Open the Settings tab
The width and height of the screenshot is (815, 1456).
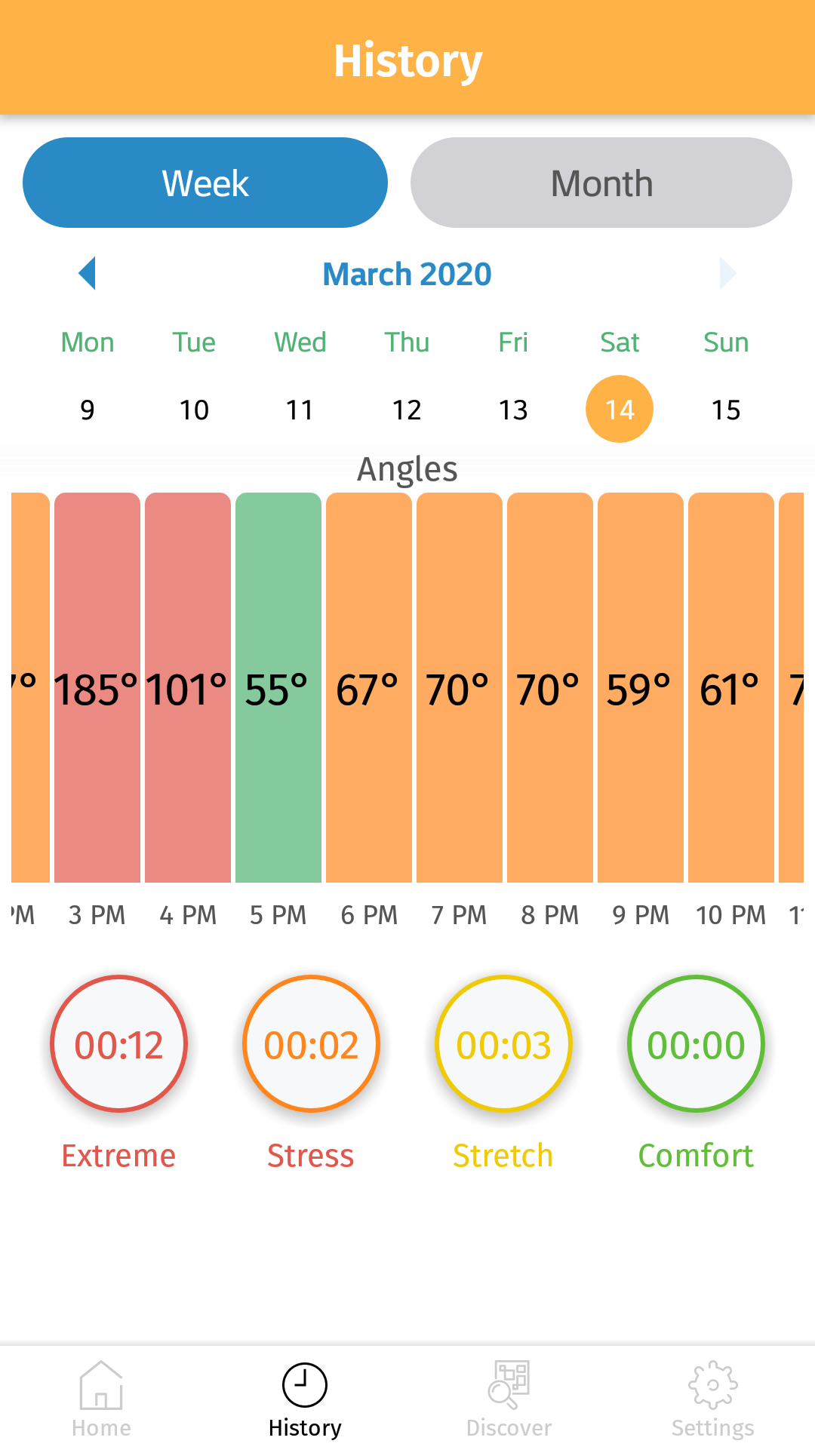click(x=712, y=1399)
